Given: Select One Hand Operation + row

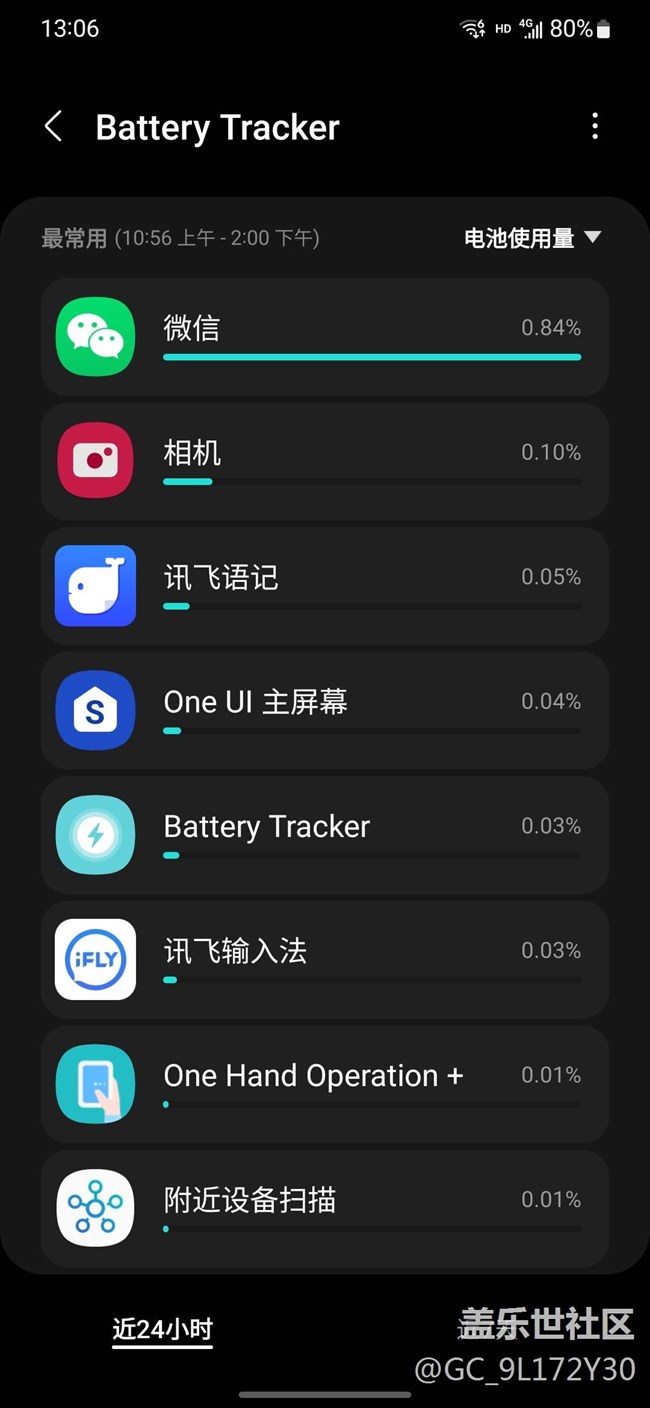Looking at the screenshot, I should click(325, 1084).
